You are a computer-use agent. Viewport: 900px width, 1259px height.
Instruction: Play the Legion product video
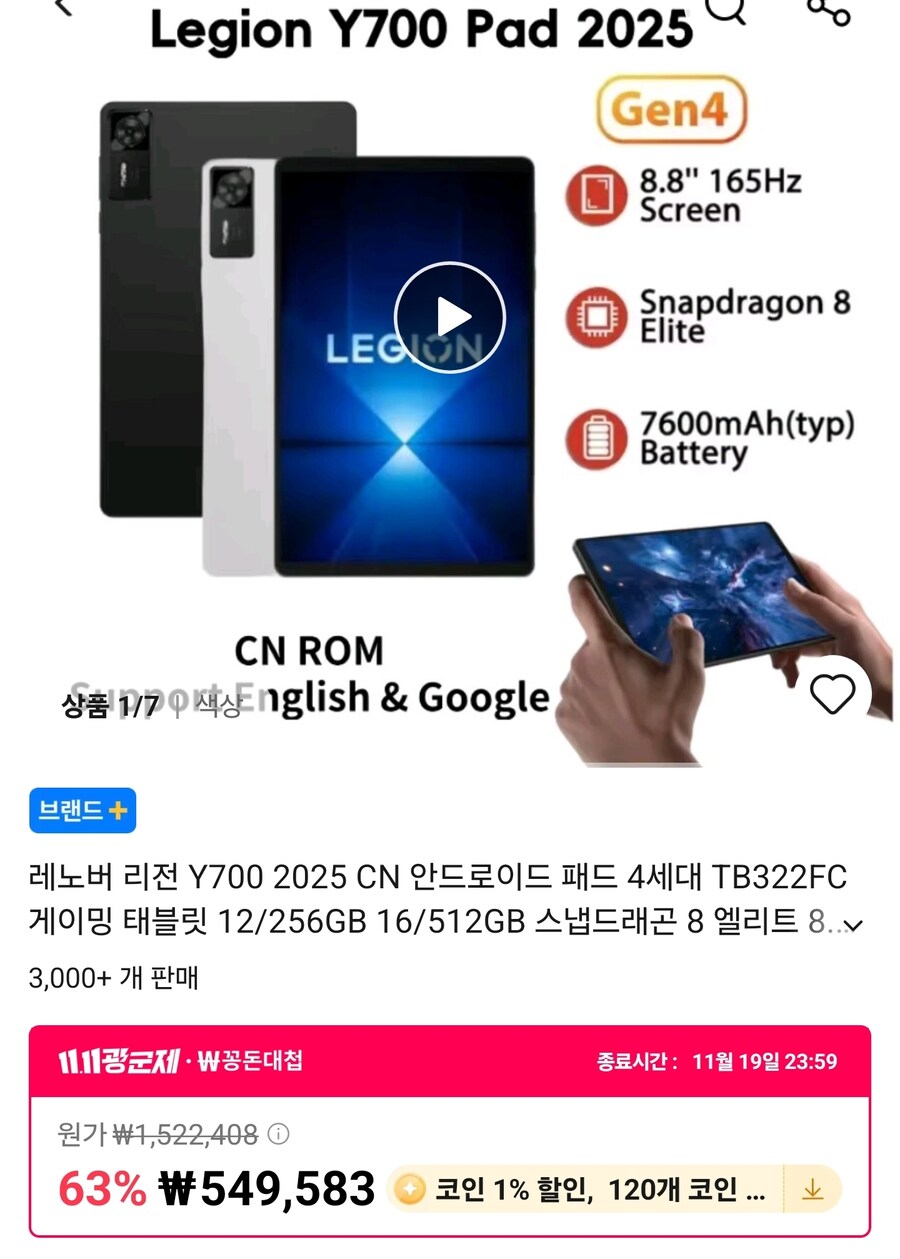[x=448, y=315]
